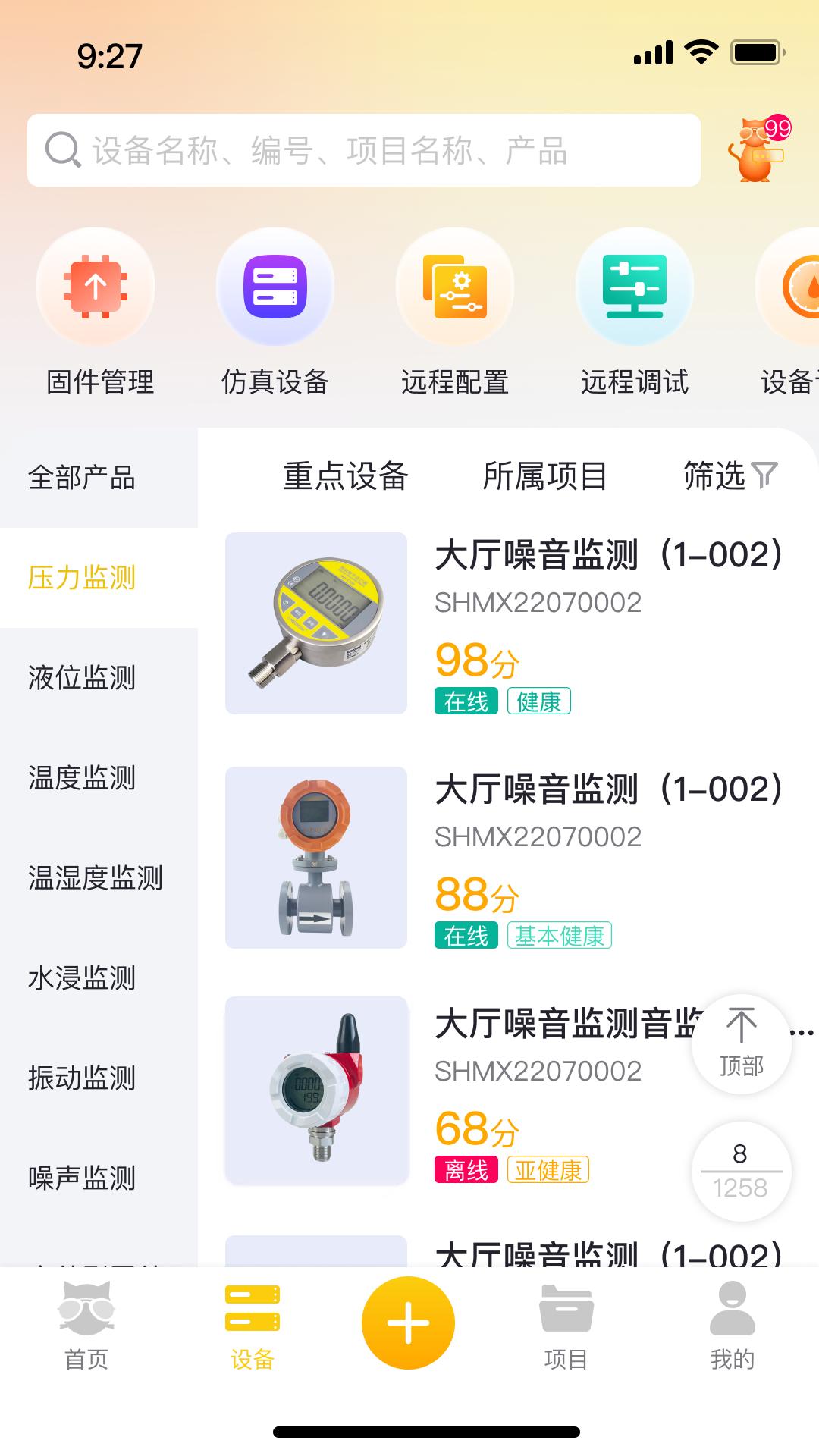The height and width of the screenshot is (1456, 819).
Task: Select 噪声监测 category
Action: coord(82,1178)
